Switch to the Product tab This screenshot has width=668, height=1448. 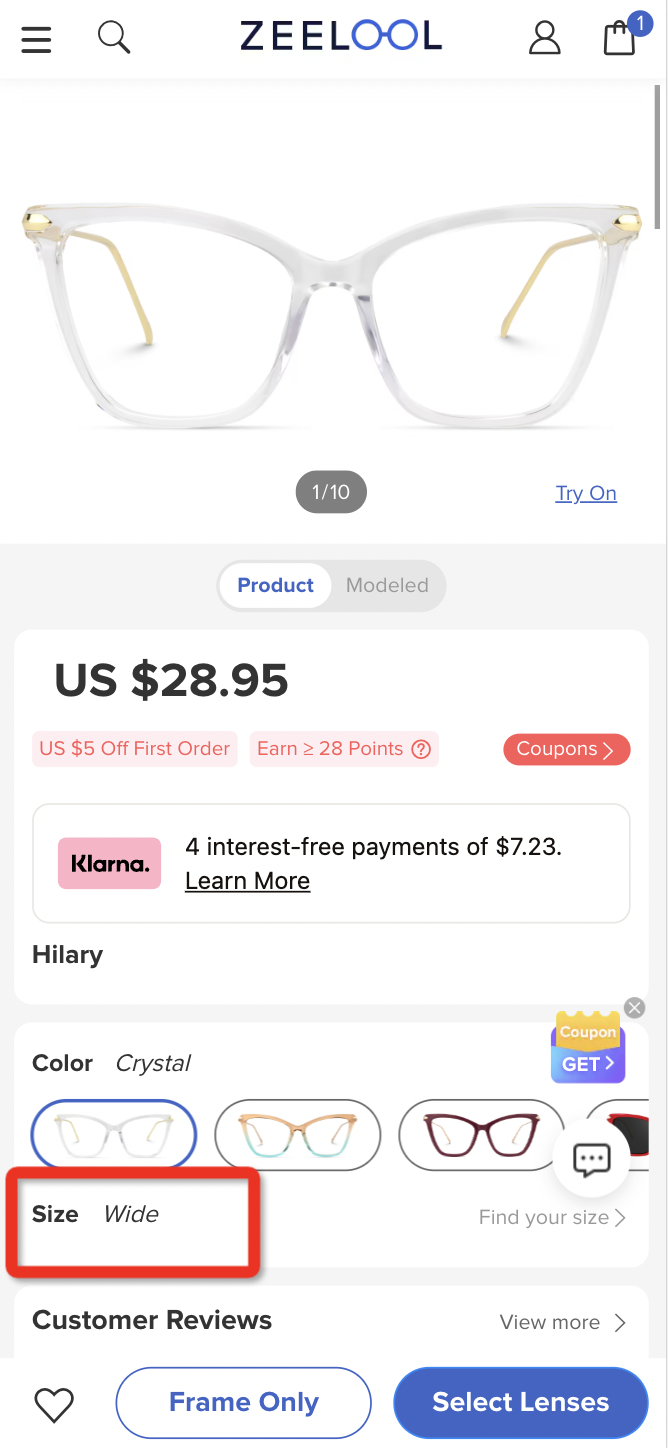pyautogui.click(x=275, y=585)
